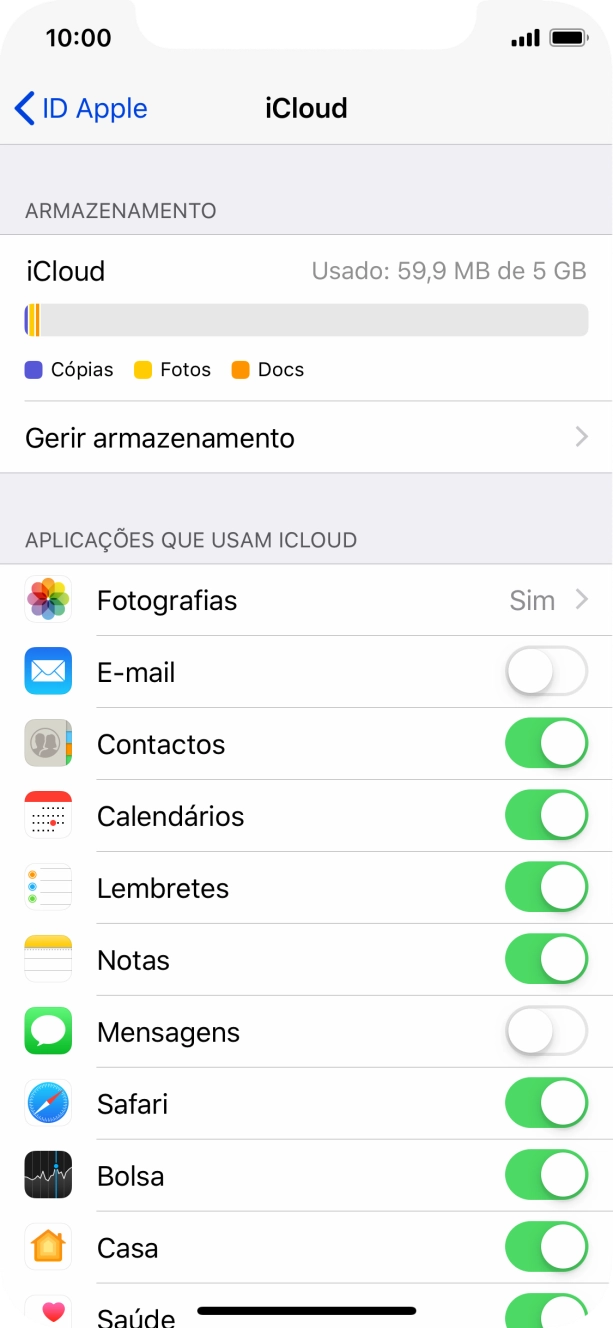This screenshot has width=613, height=1328.
Task: Turn on Mensagens in iCloud
Action: (x=546, y=1032)
